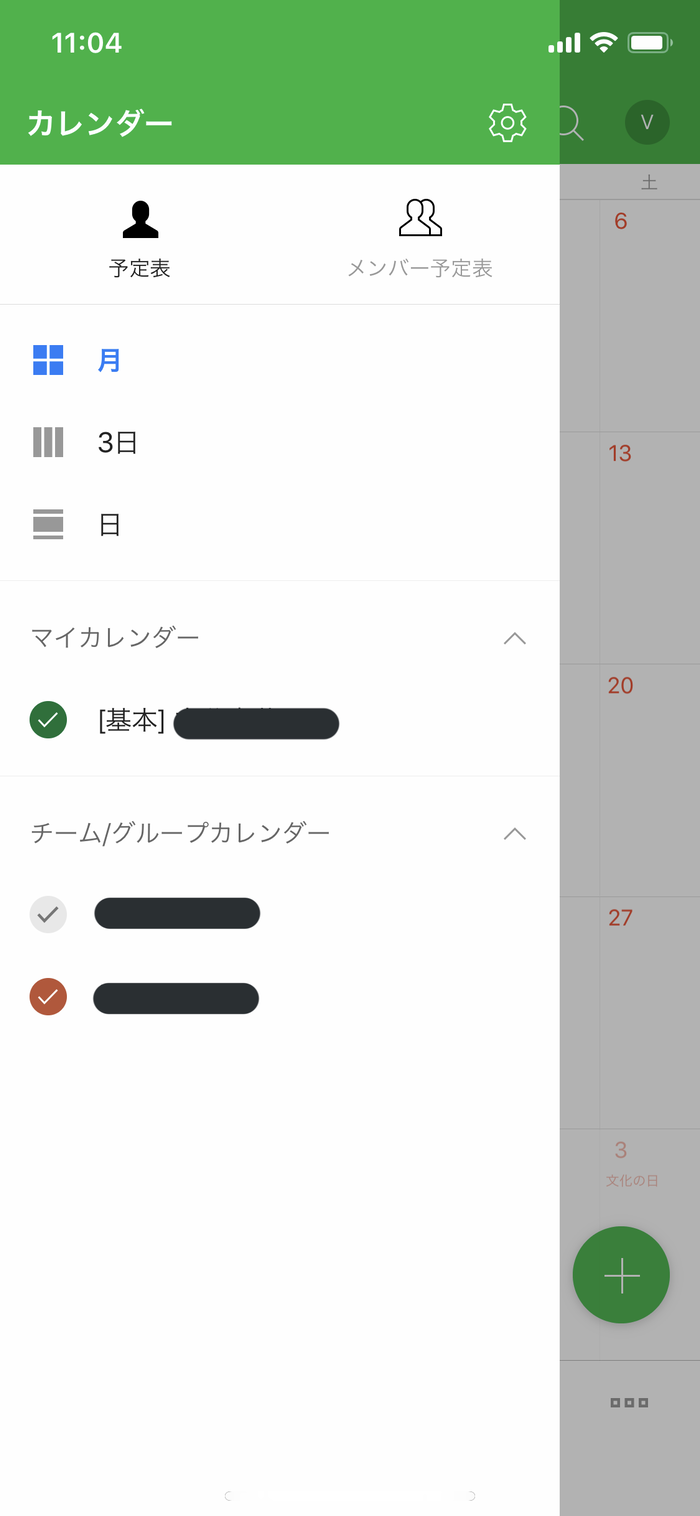Viewport: 700px width, 1516px height.
Task: Open the settings gear icon
Action: [507, 123]
